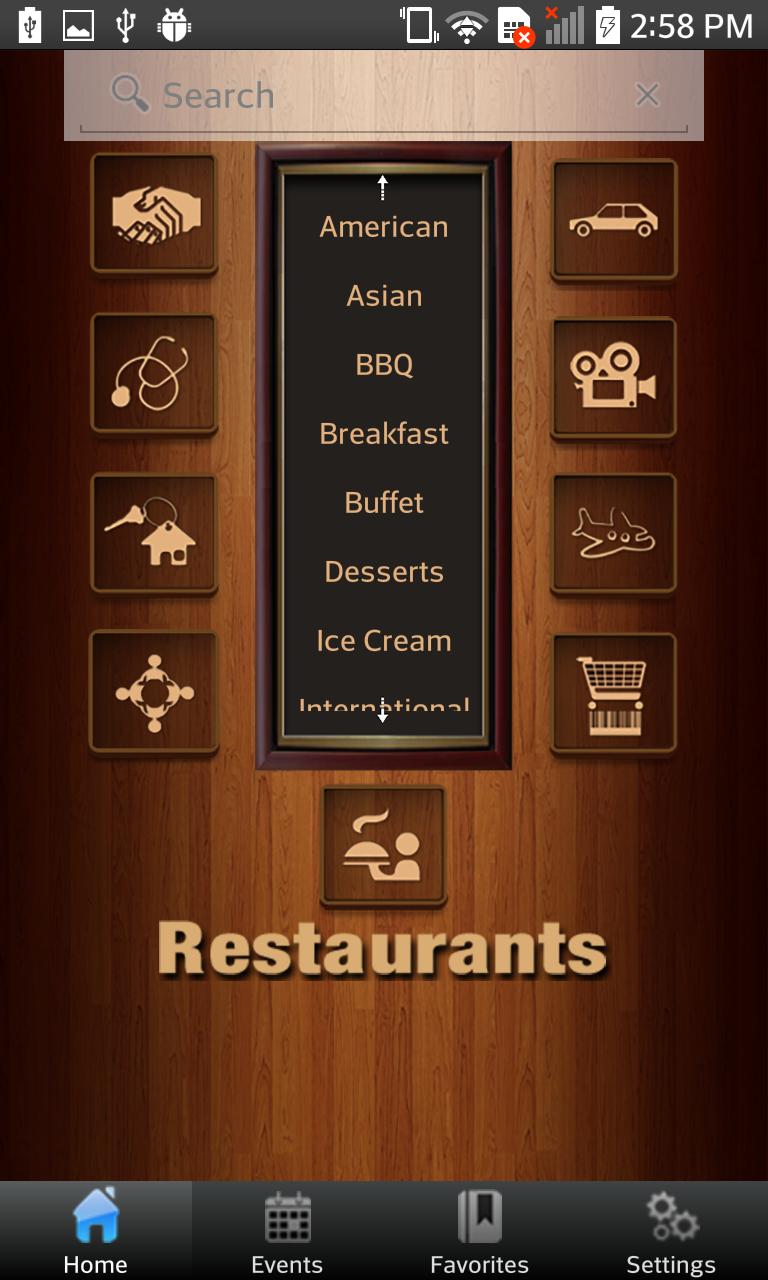Open the movie camera entertainment category

[614, 377]
